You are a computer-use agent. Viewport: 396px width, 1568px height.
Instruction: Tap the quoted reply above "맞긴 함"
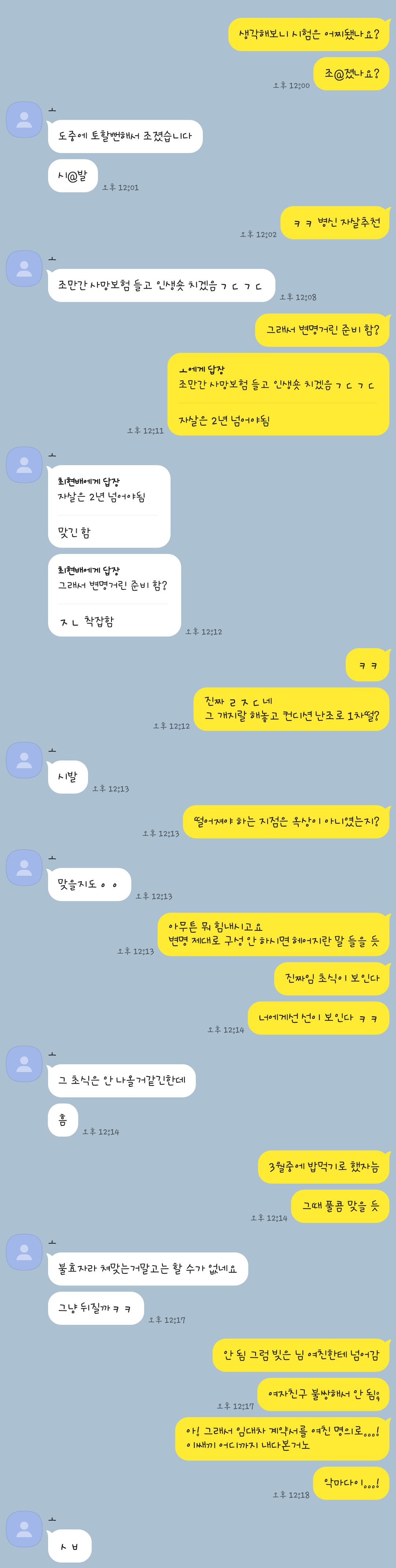[x=102, y=490]
